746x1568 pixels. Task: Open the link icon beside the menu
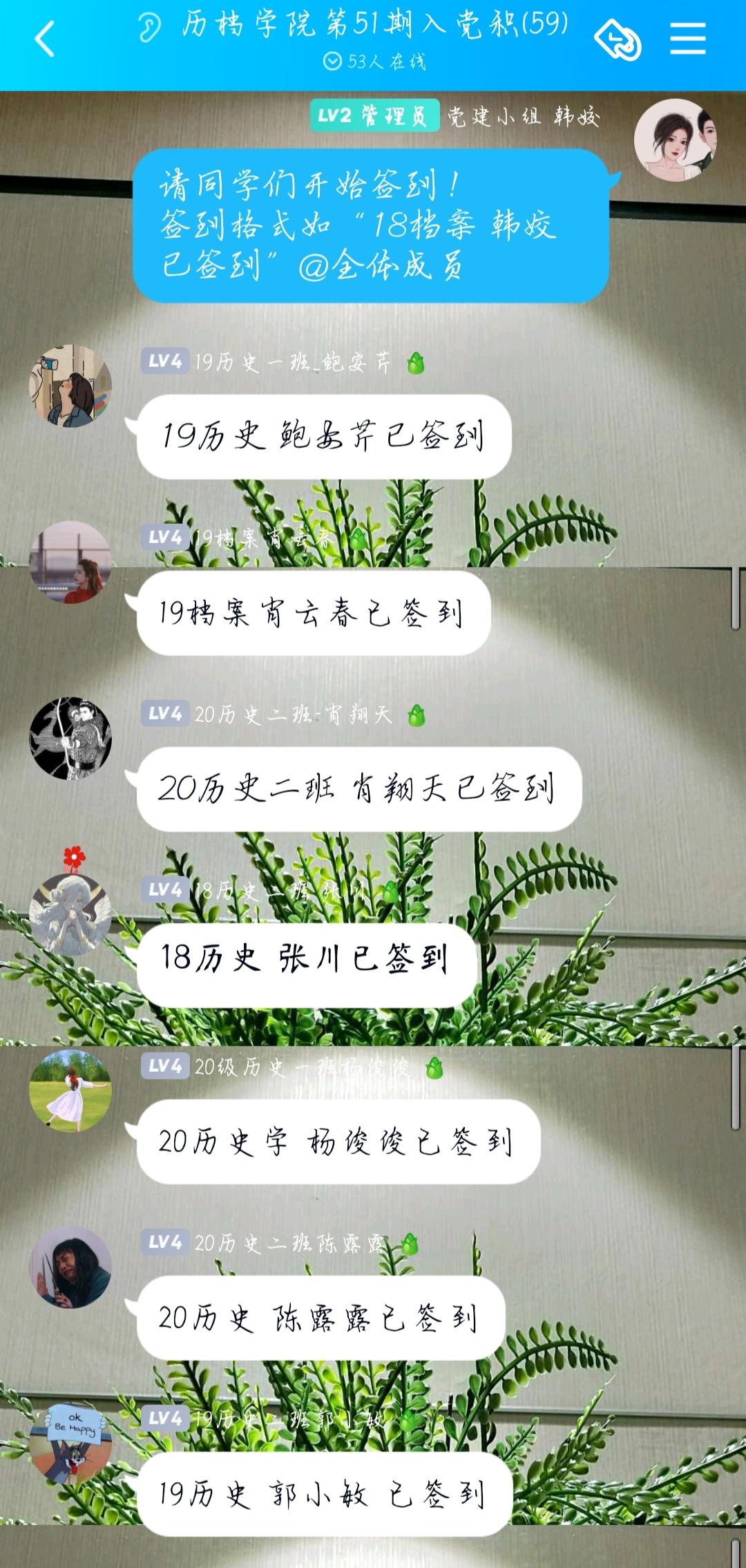618,40
